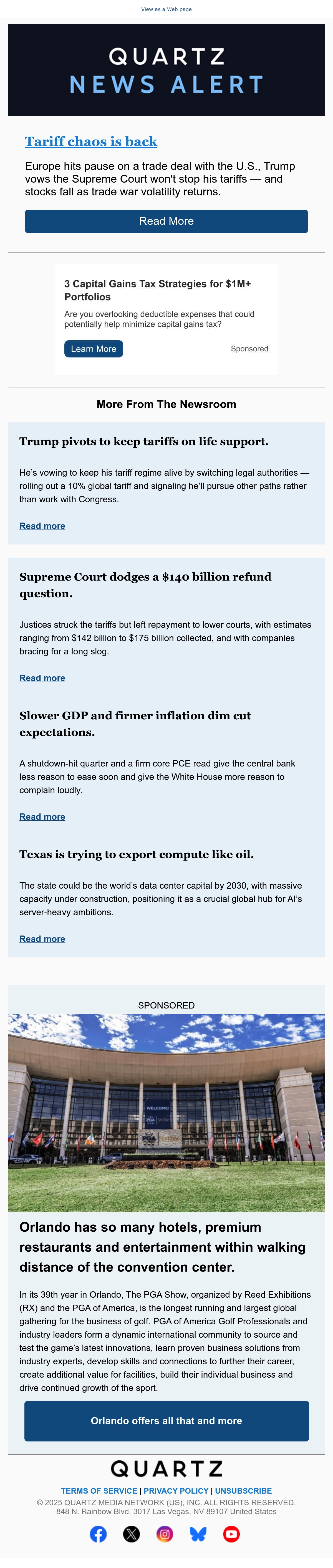The width and height of the screenshot is (333, 1568).
Task: Open Quartz's YouTube channel
Action: (x=231, y=1534)
